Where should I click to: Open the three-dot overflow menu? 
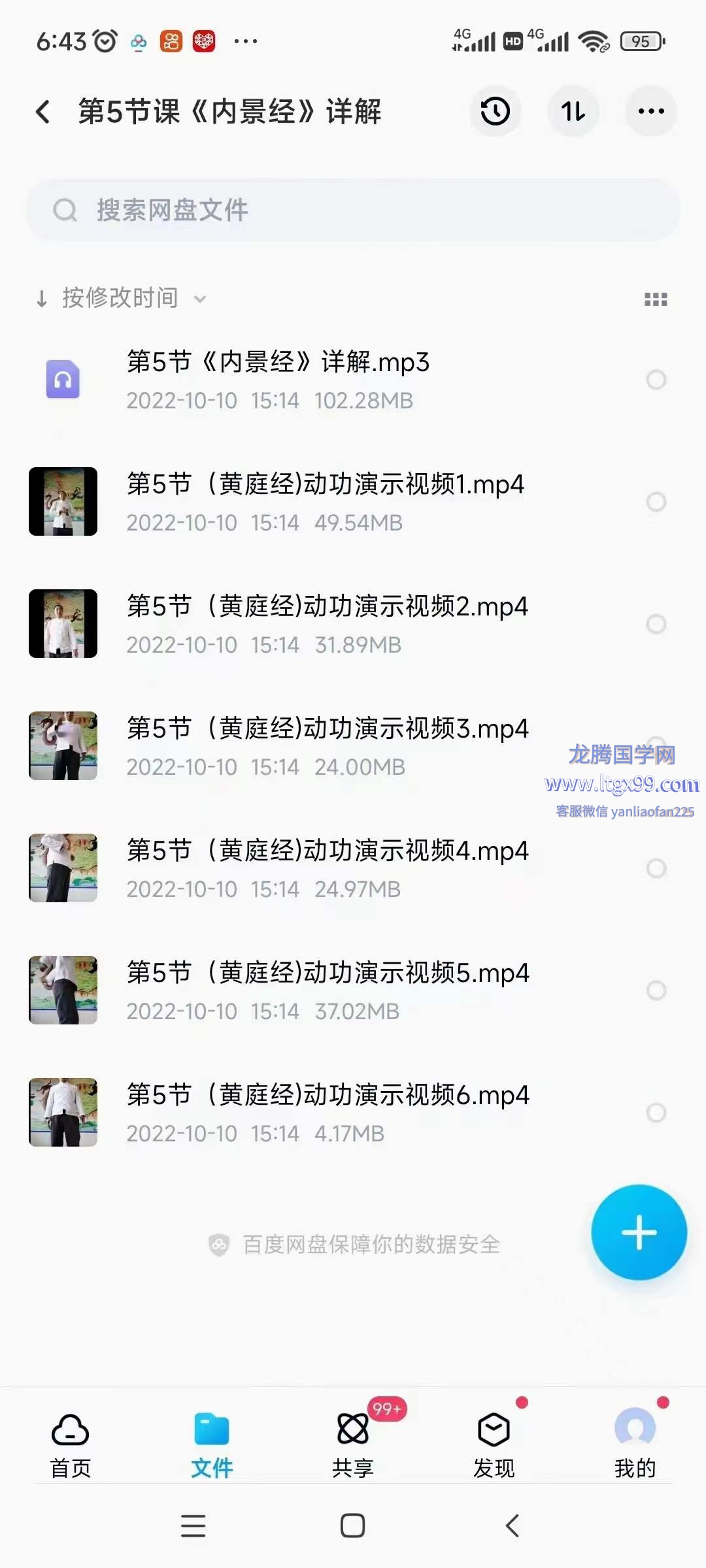click(651, 111)
